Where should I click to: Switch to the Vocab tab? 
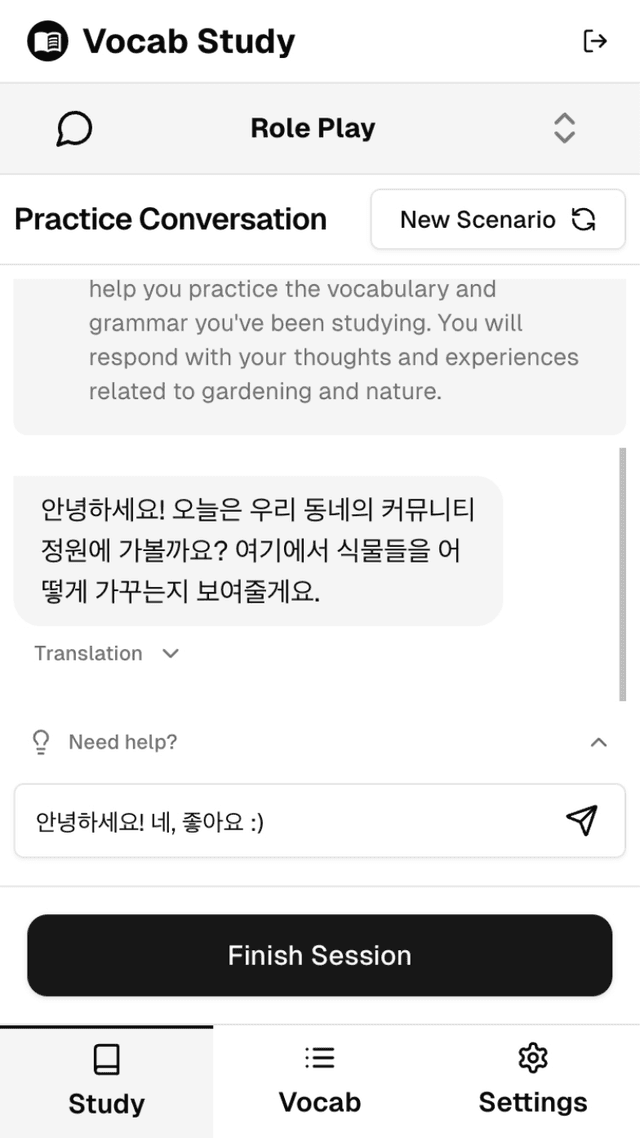coord(320,1081)
